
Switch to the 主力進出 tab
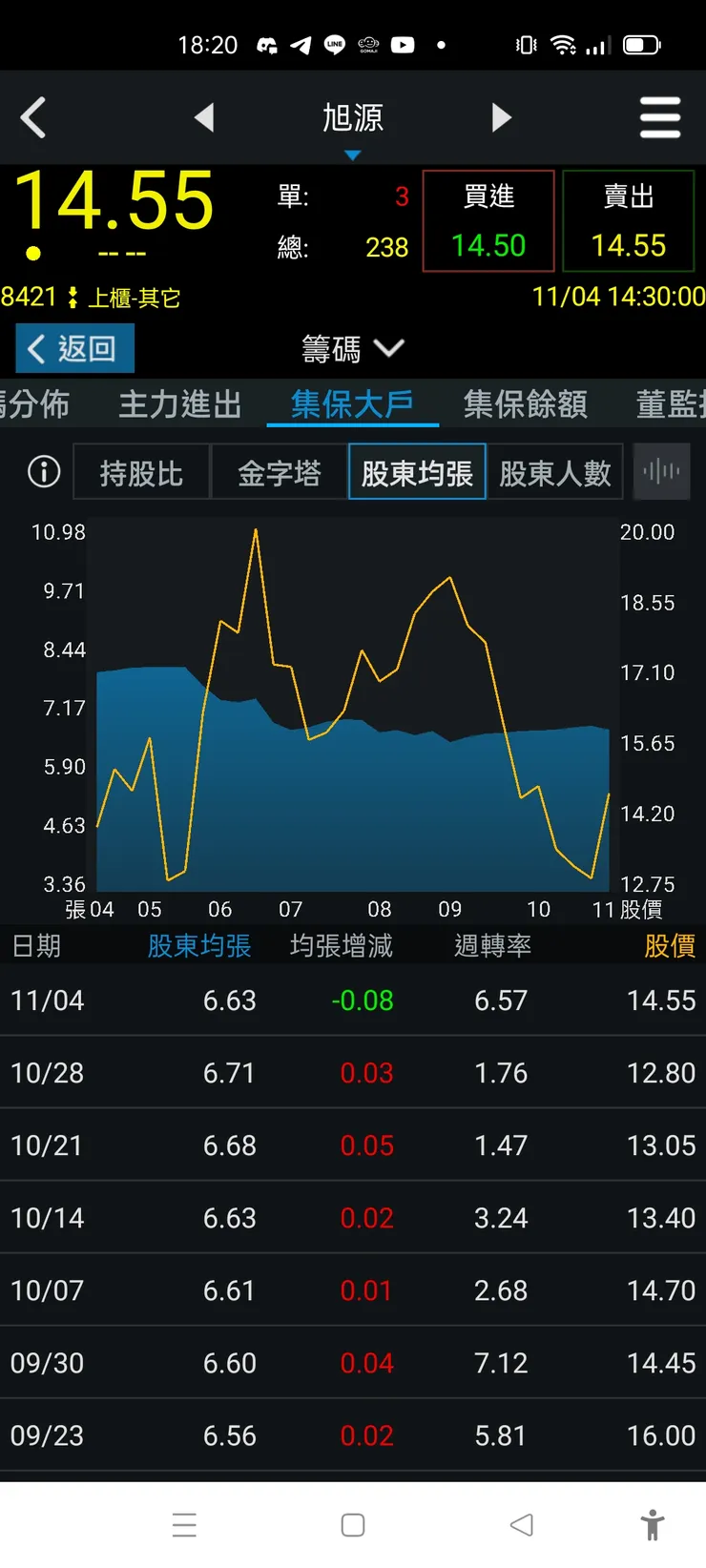point(179,404)
